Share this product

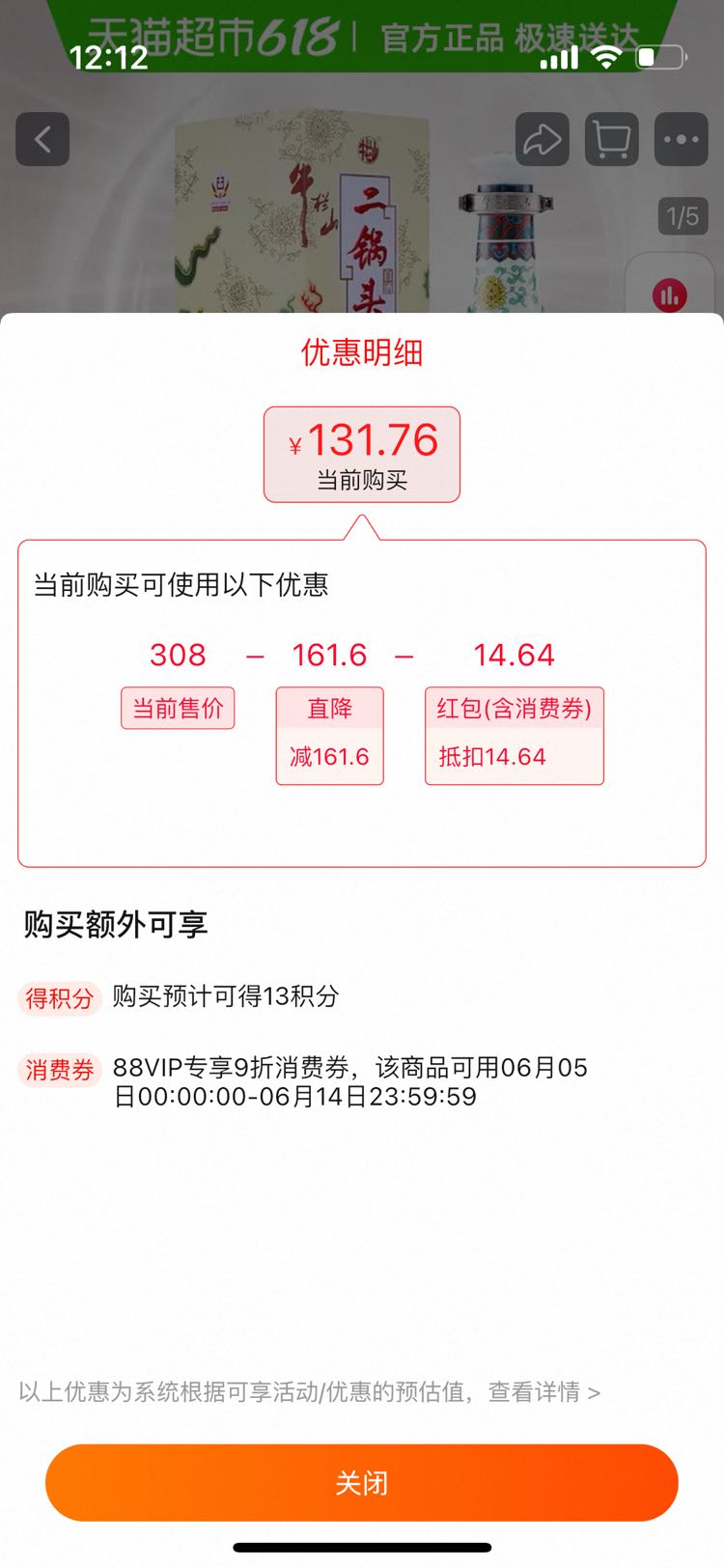(543, 139)
